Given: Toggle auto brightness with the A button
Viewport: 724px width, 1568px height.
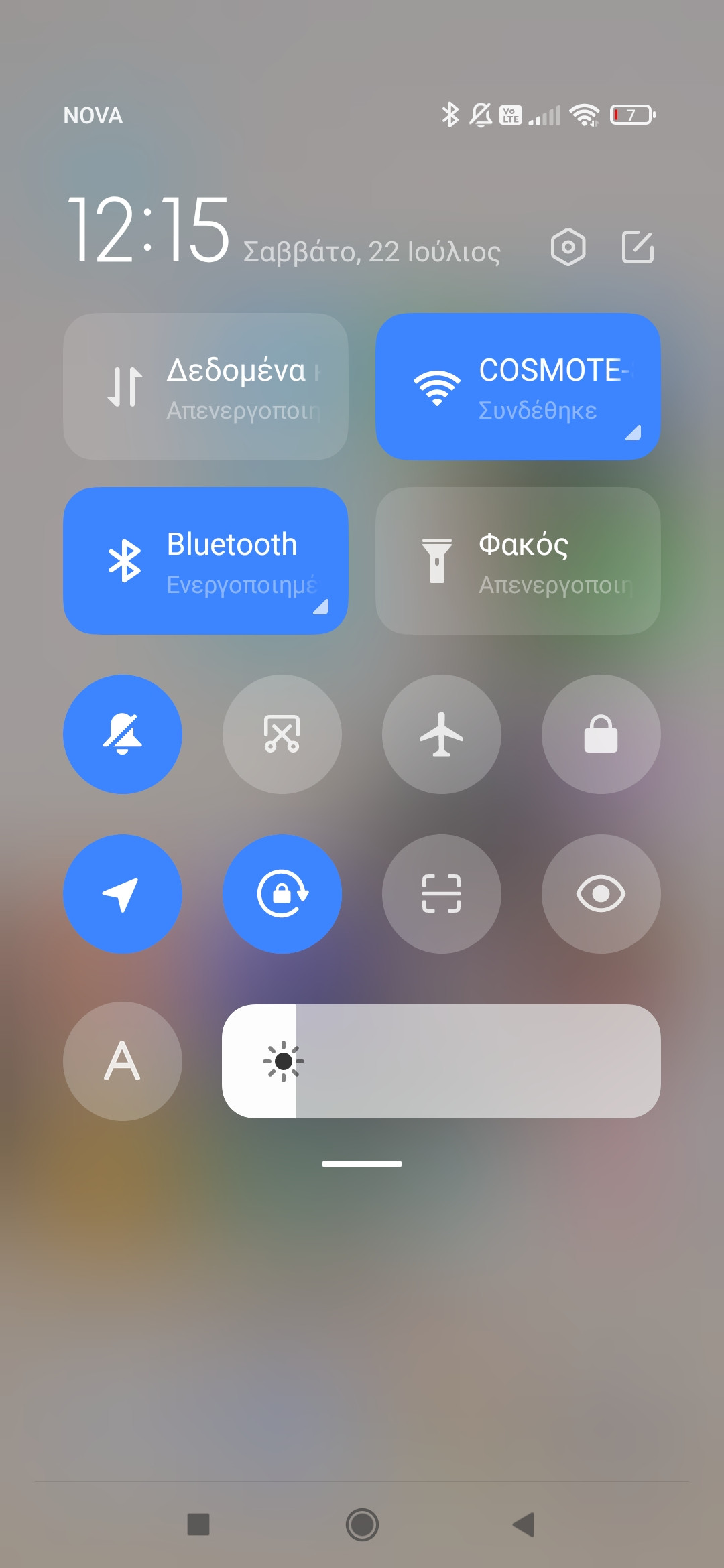Looking at the screenshot, I should coord(123,1061).
